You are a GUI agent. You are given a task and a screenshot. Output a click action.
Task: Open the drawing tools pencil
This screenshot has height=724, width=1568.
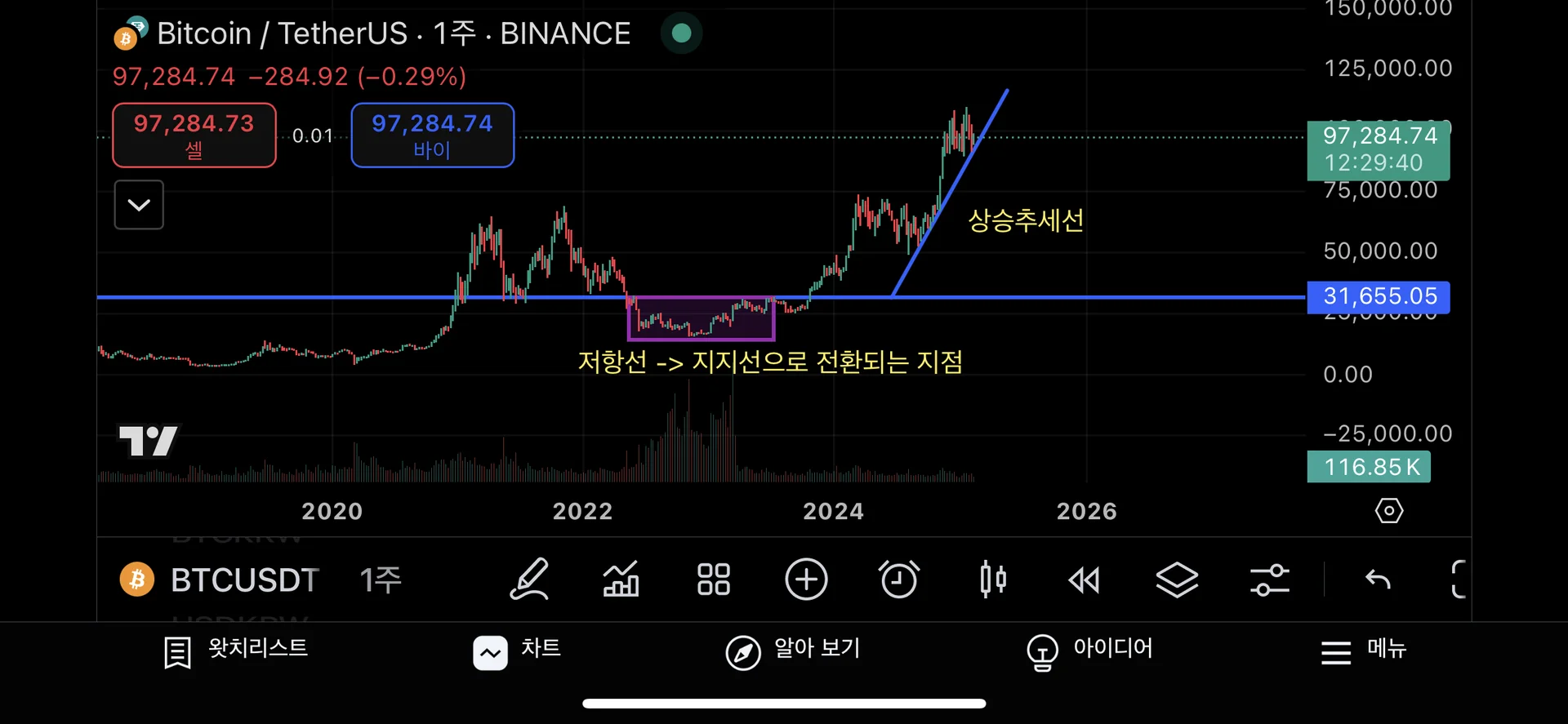point(529,580)
